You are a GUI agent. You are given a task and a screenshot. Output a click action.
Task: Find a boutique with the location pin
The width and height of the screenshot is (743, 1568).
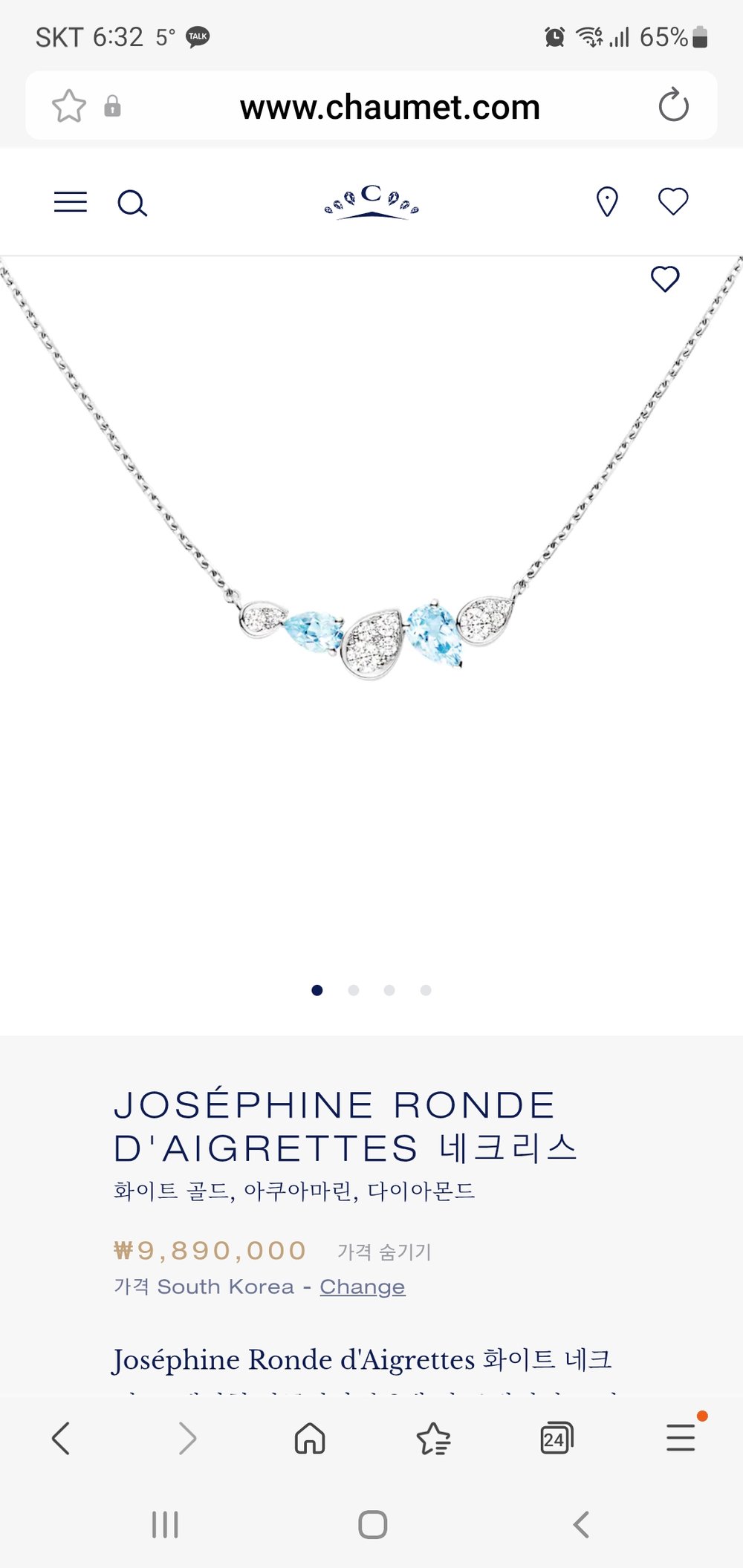[x=607, y=202]
